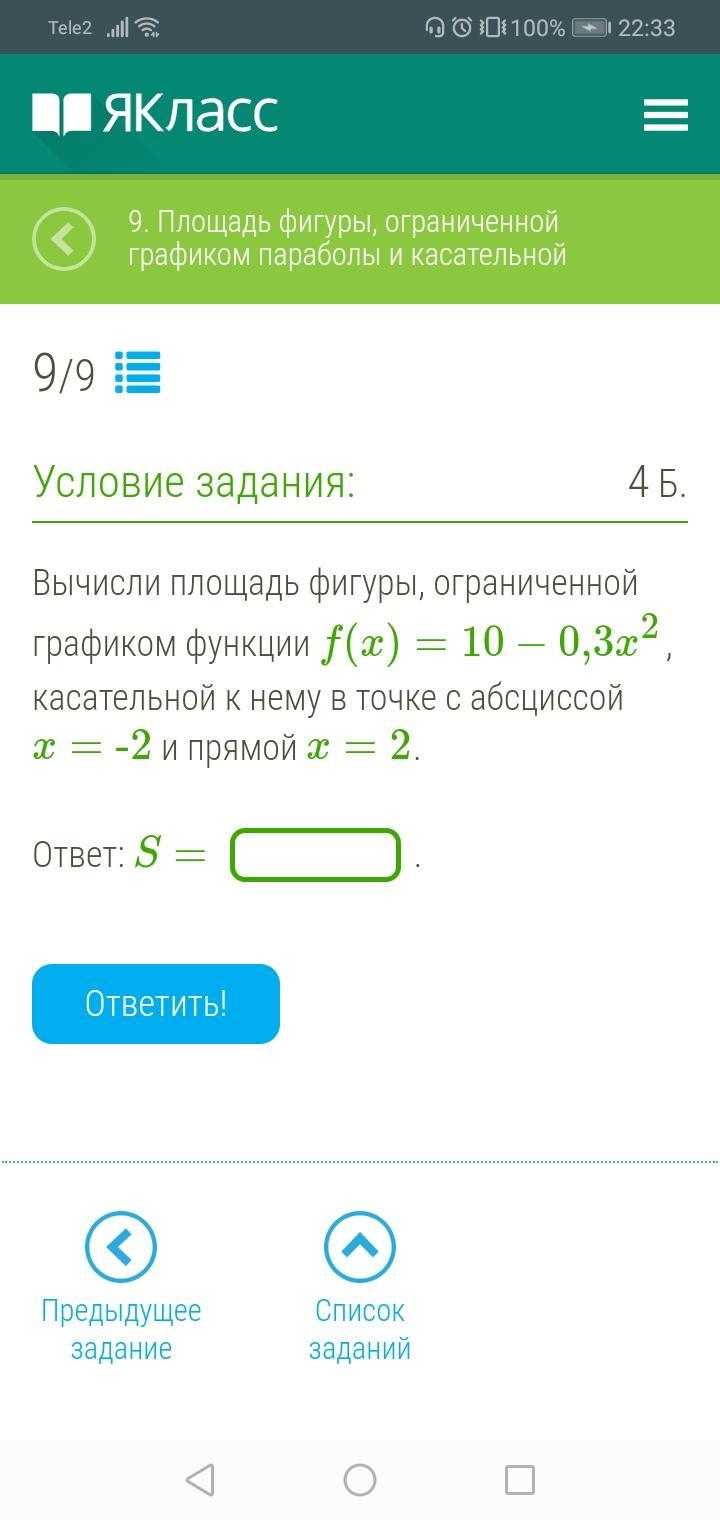Open the hamburger menu
This screenshot has height=1520, width=720.
(x=665, y=115)
